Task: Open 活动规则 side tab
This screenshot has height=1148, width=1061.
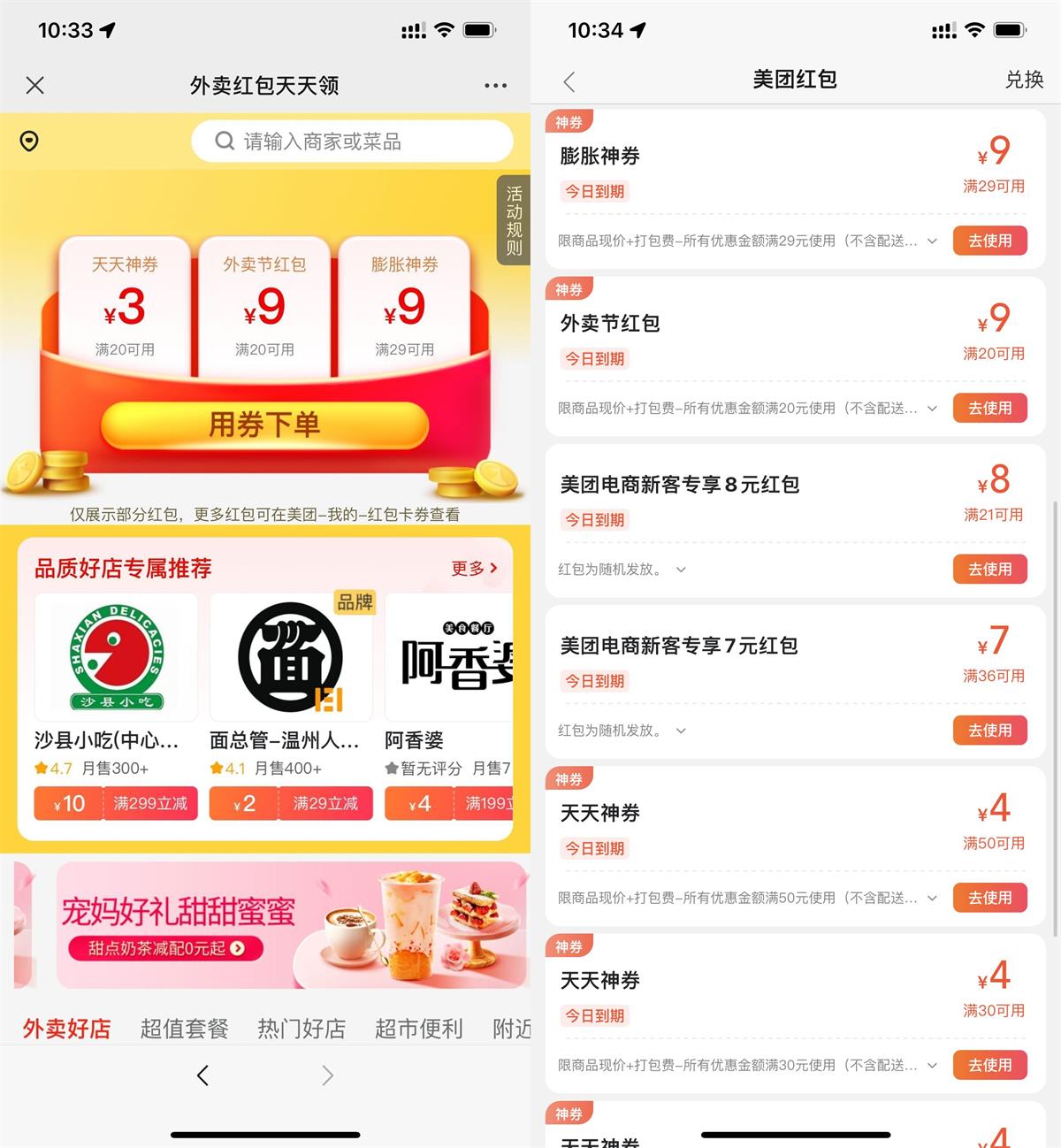Action: 514,220
